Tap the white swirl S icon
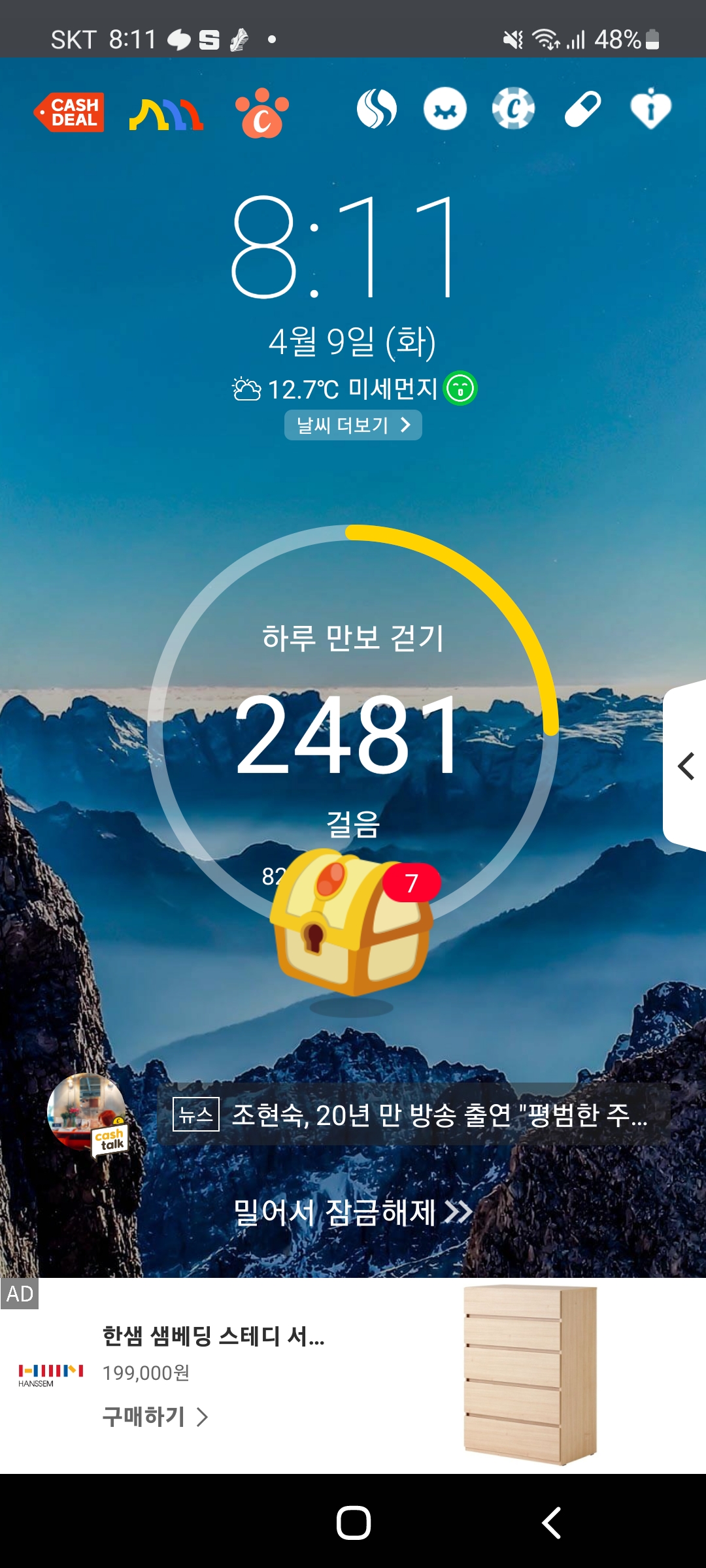Screen dimensions: 706x1568 377,108
